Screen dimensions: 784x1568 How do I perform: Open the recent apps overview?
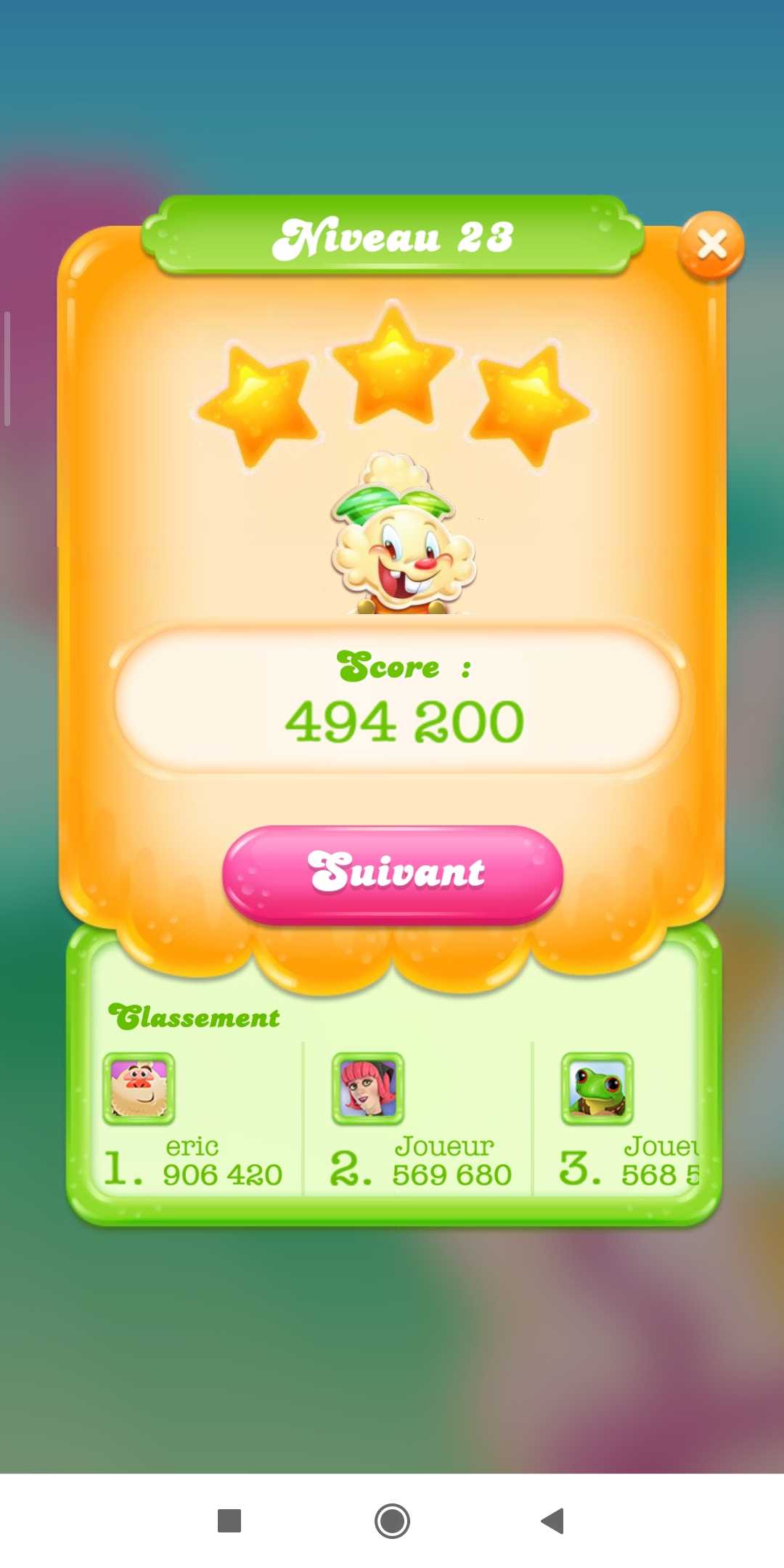tap(229, 1520)
